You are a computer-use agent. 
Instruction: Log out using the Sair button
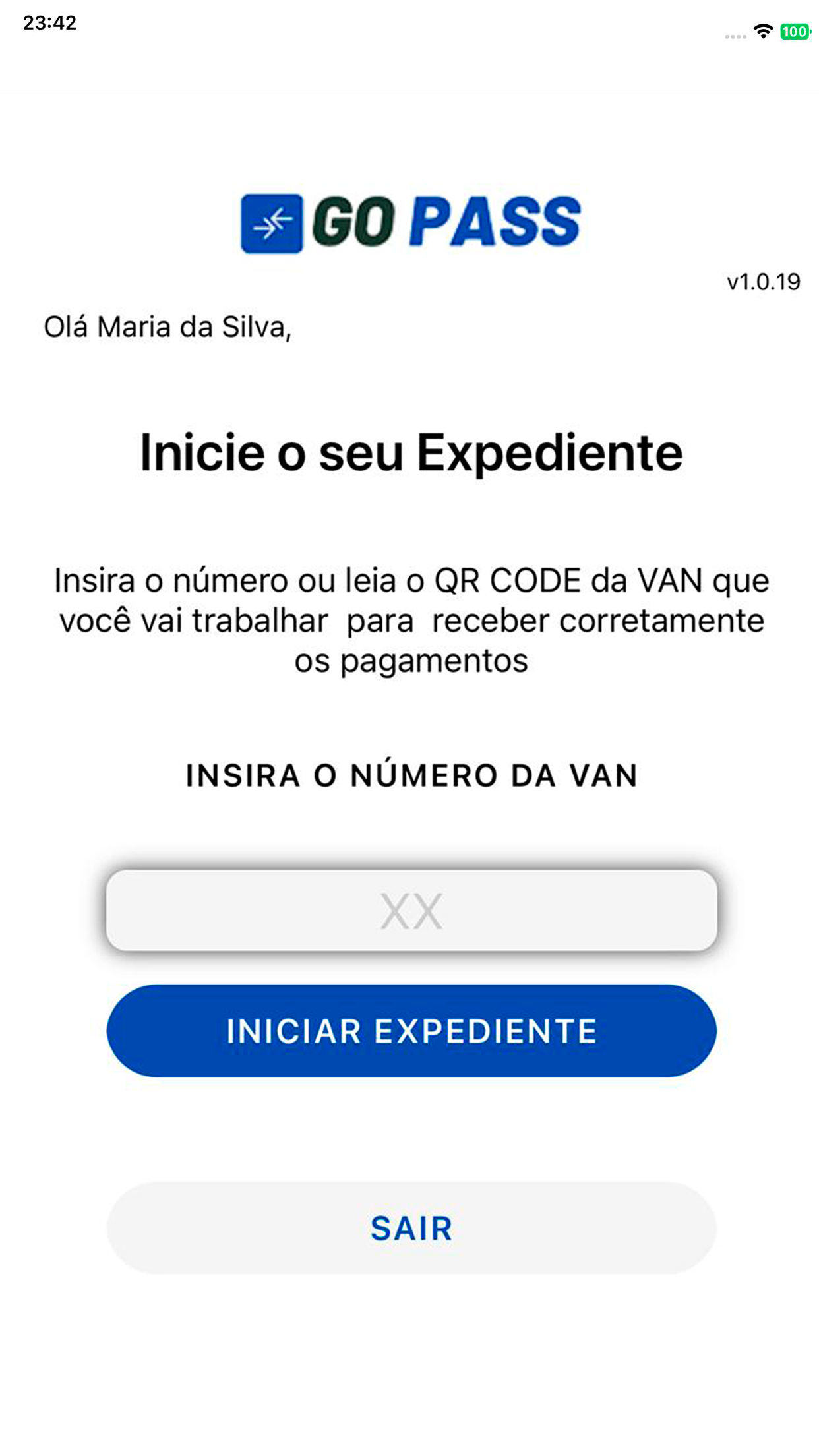[x=411, y=1228]
